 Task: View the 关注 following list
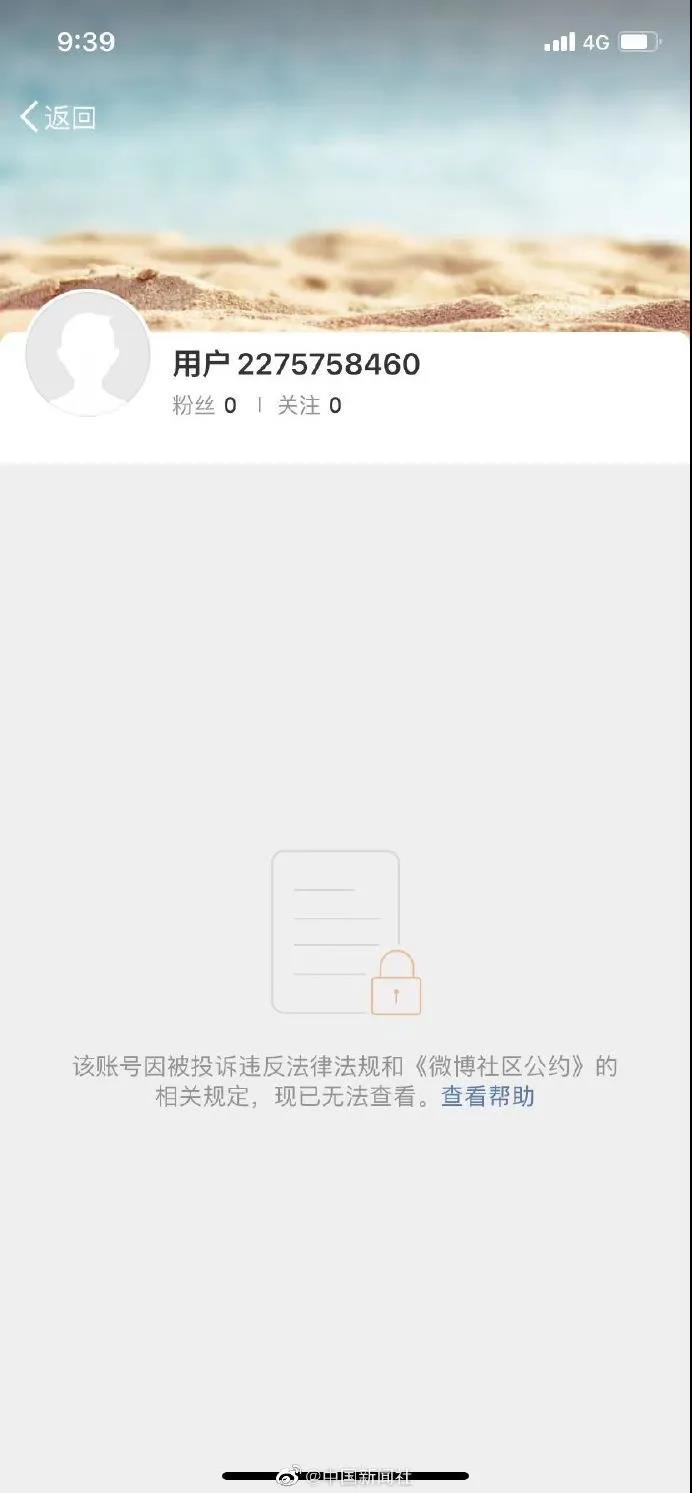309,405
